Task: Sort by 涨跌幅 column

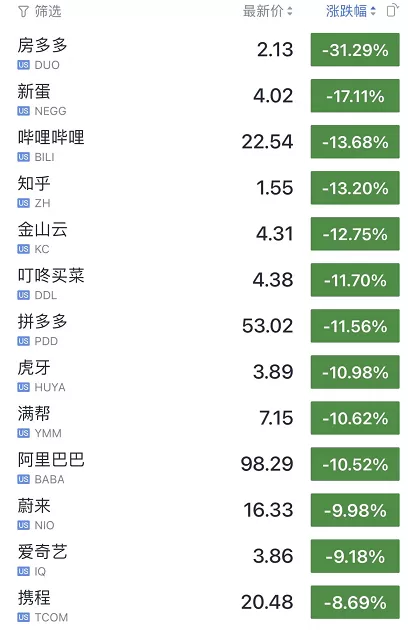Action: (351, 11)
